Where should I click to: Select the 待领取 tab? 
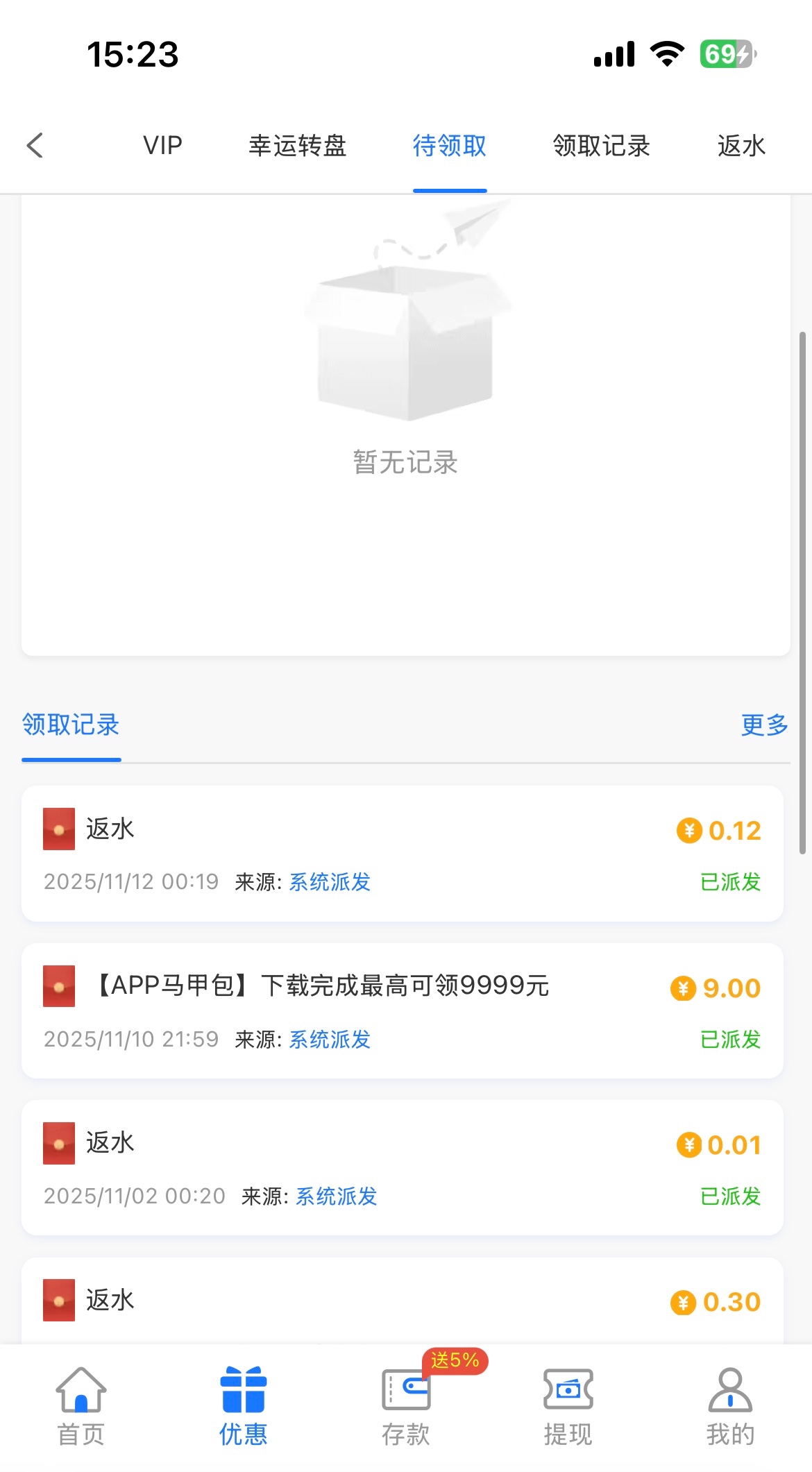[450, 146]
